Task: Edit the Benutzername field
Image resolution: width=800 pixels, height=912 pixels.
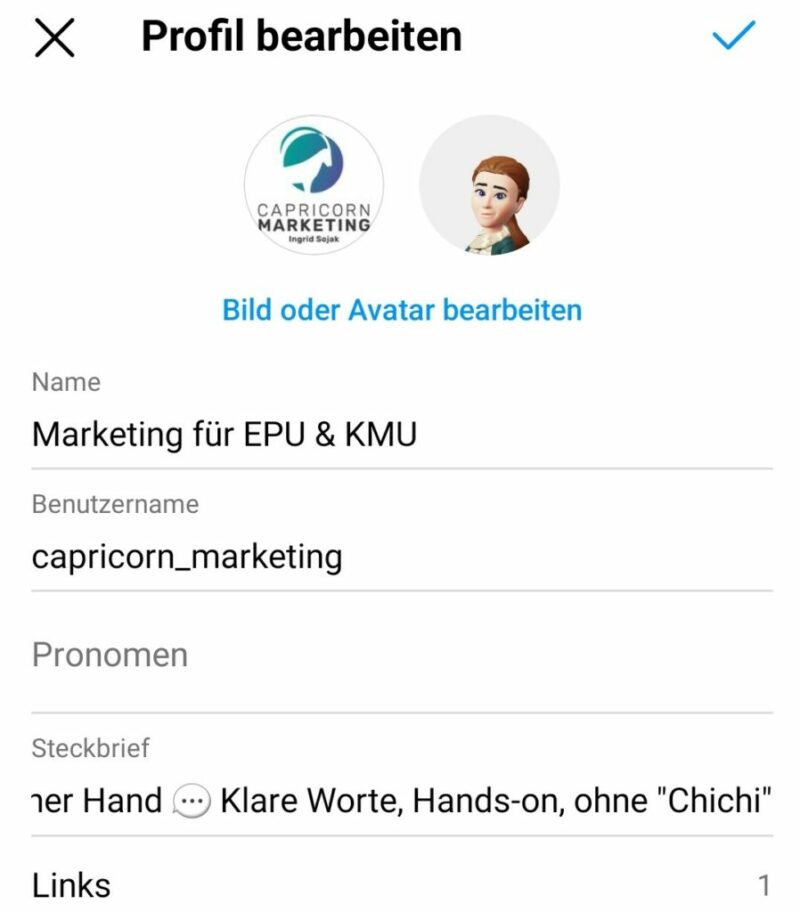Action: tap(400, 557)
